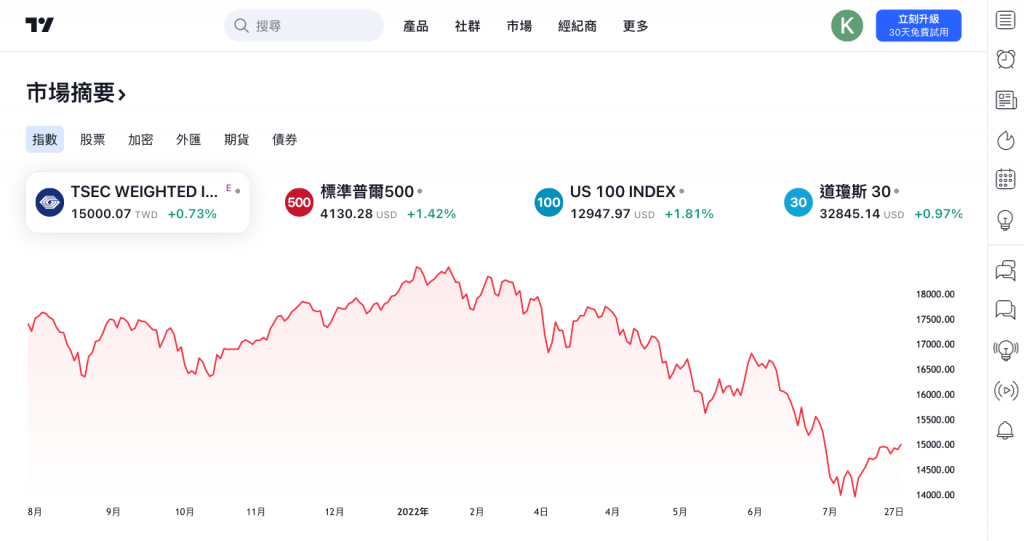Image resolution: width=1024 pixels, height=541 pixels.
Task: Switch to the 外匯 tab
Action: [x=189, y=140]
